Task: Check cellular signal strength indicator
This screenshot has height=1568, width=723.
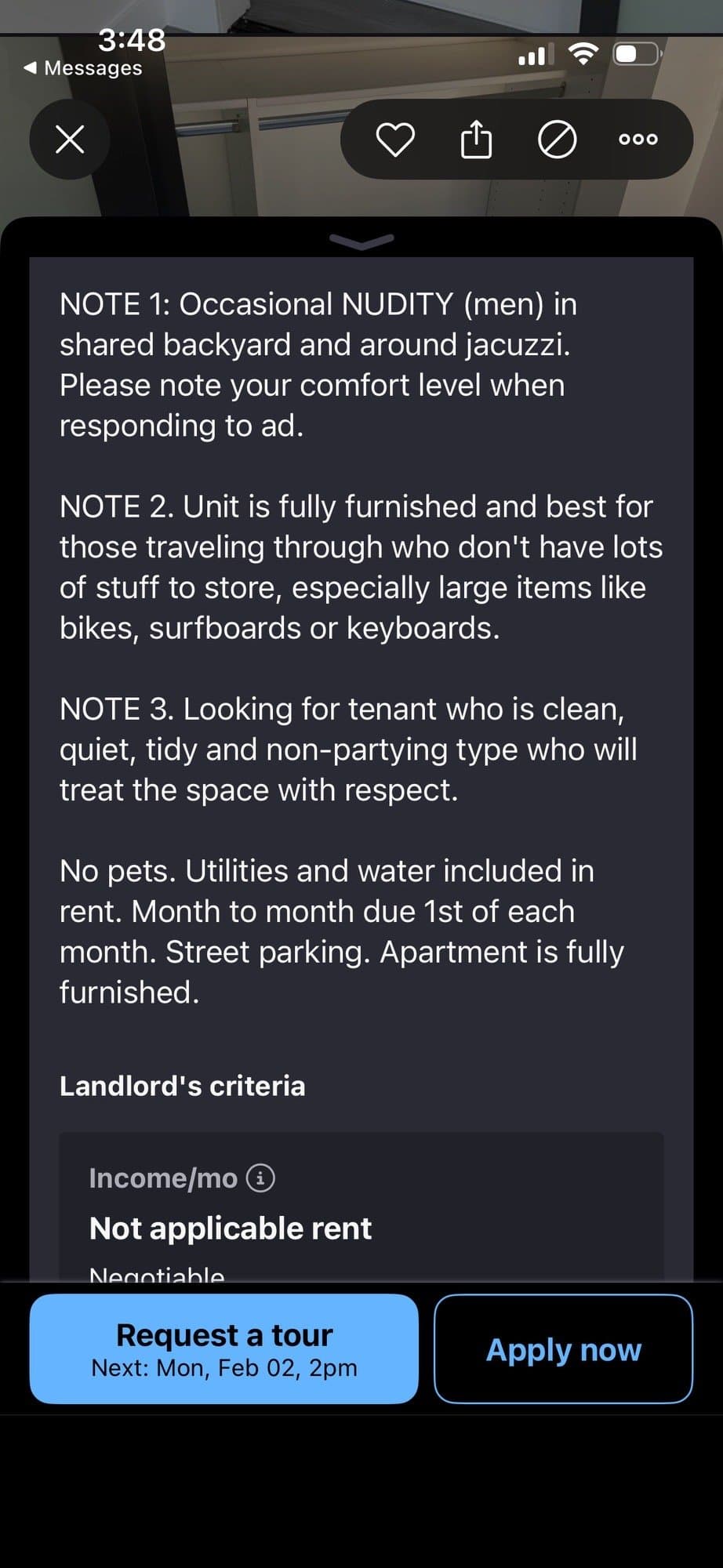Action: 533,55
